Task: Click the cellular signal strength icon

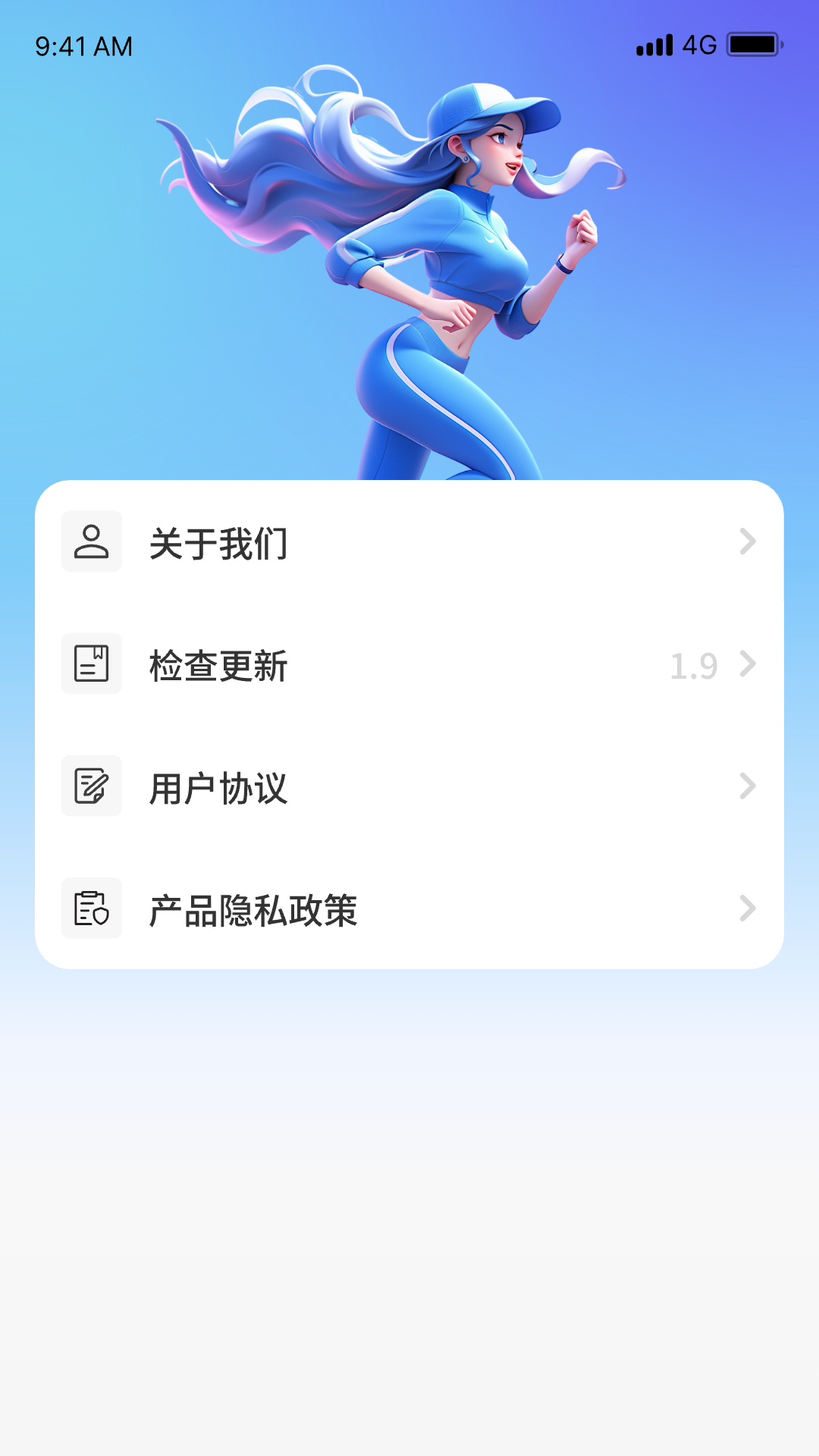Action: click(654, 45)
